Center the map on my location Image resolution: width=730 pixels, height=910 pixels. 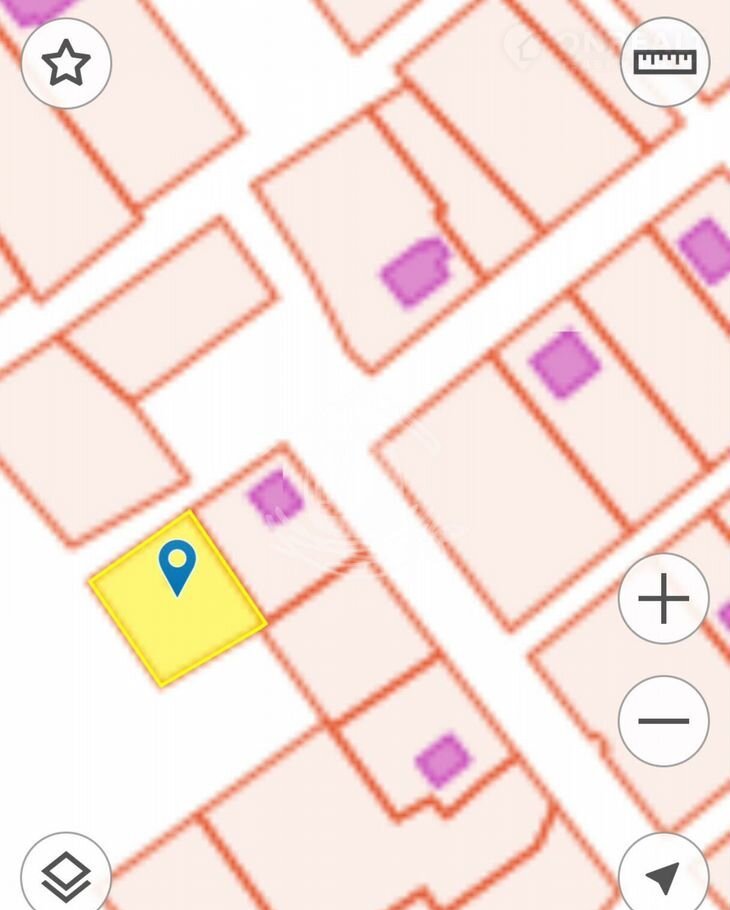click(664, 876)
